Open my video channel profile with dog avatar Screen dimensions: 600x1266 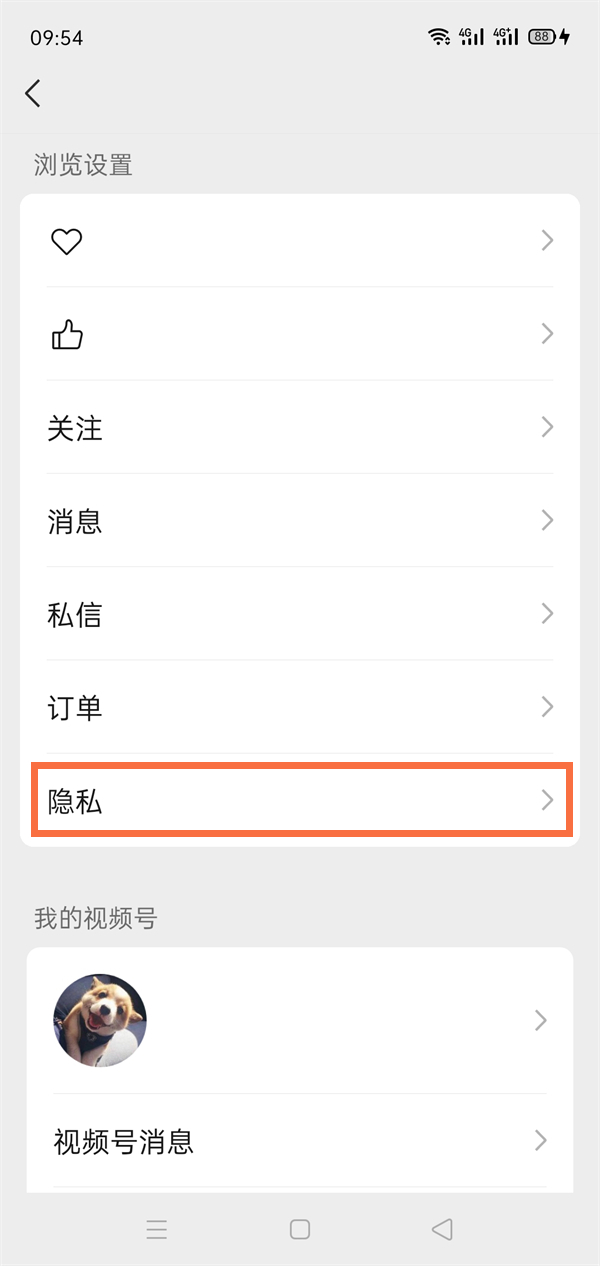pyautogui.click(x=300, y=1020)
